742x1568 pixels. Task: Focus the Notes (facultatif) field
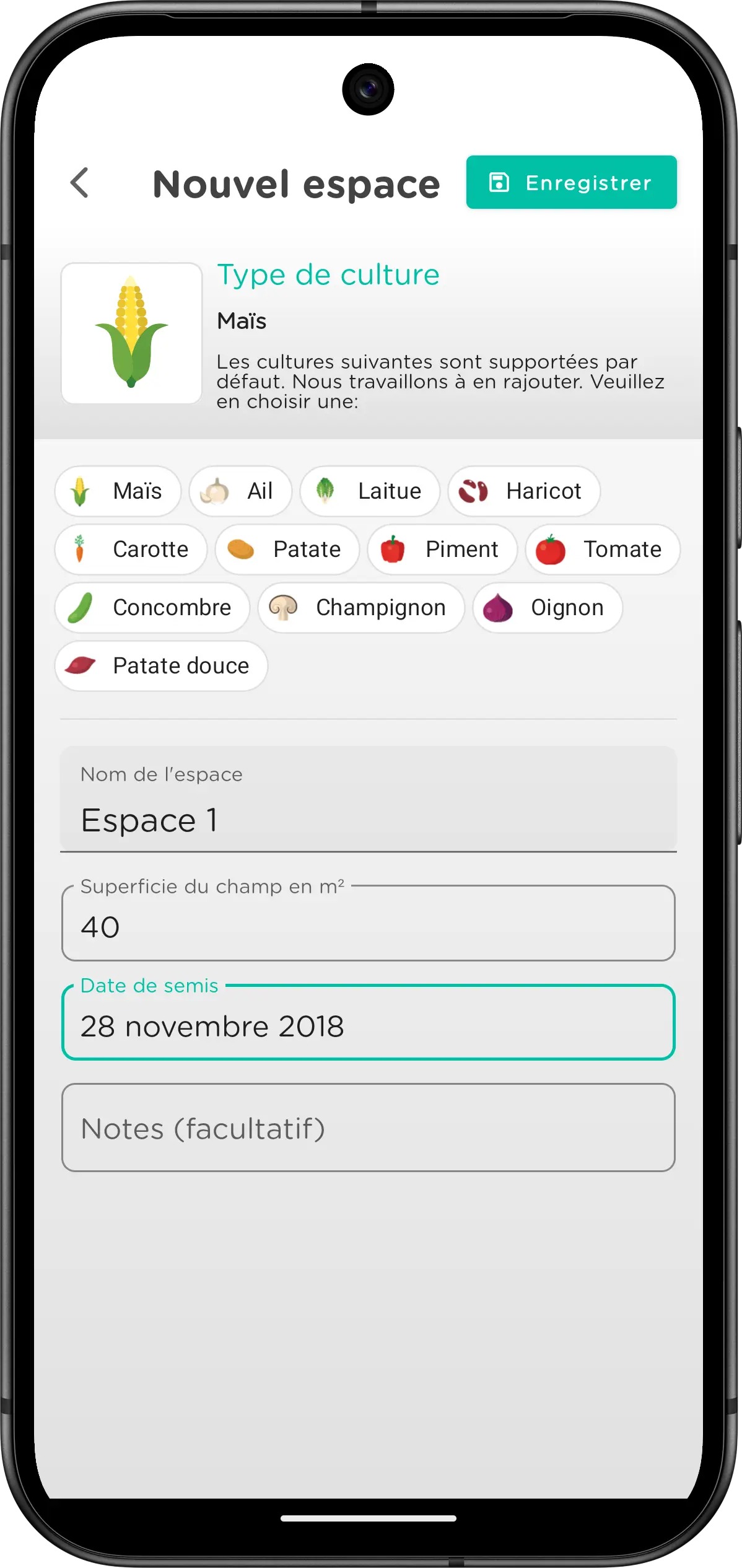[368, 1128]
